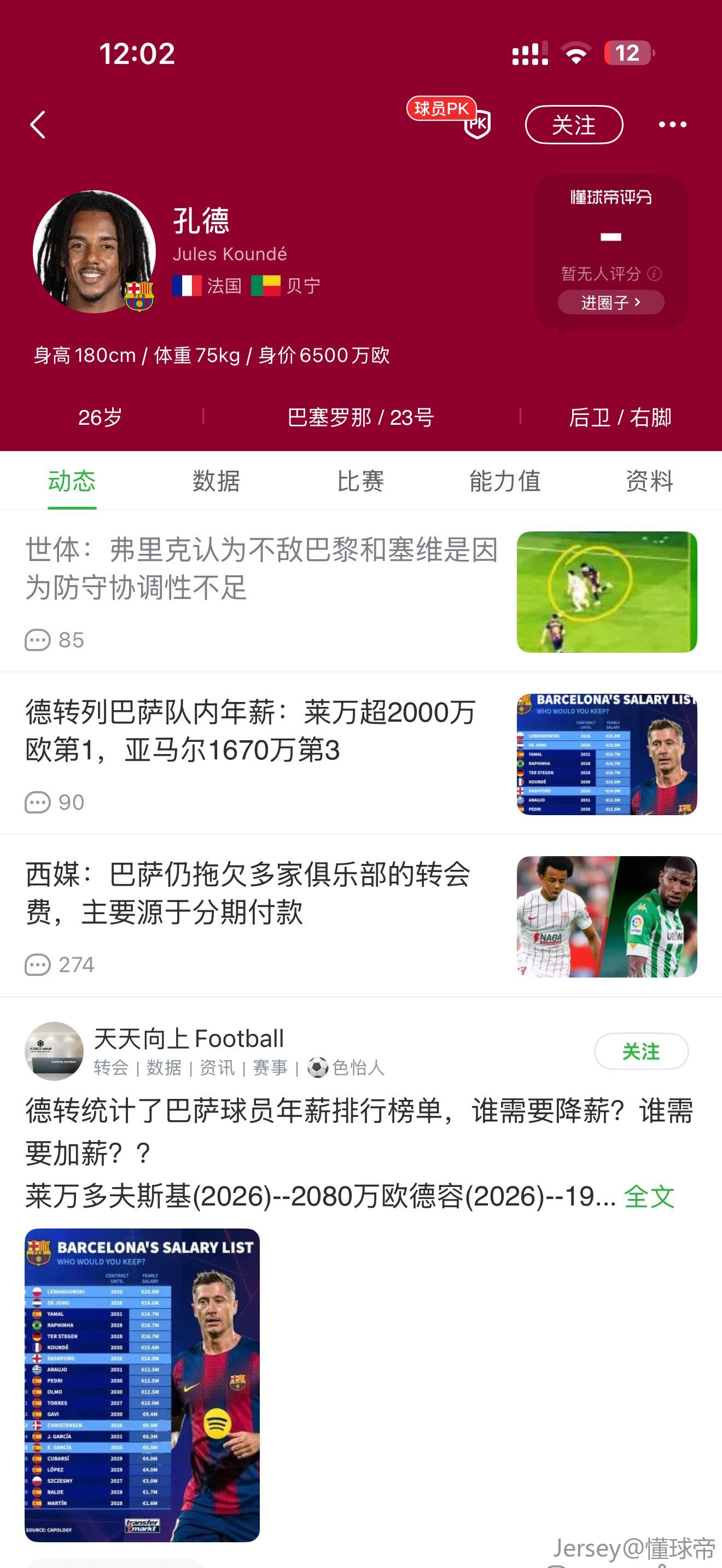Open the 世体 article about 弗里克
The height and width of the screenshot is (1568, 722).
pos(262,569)
